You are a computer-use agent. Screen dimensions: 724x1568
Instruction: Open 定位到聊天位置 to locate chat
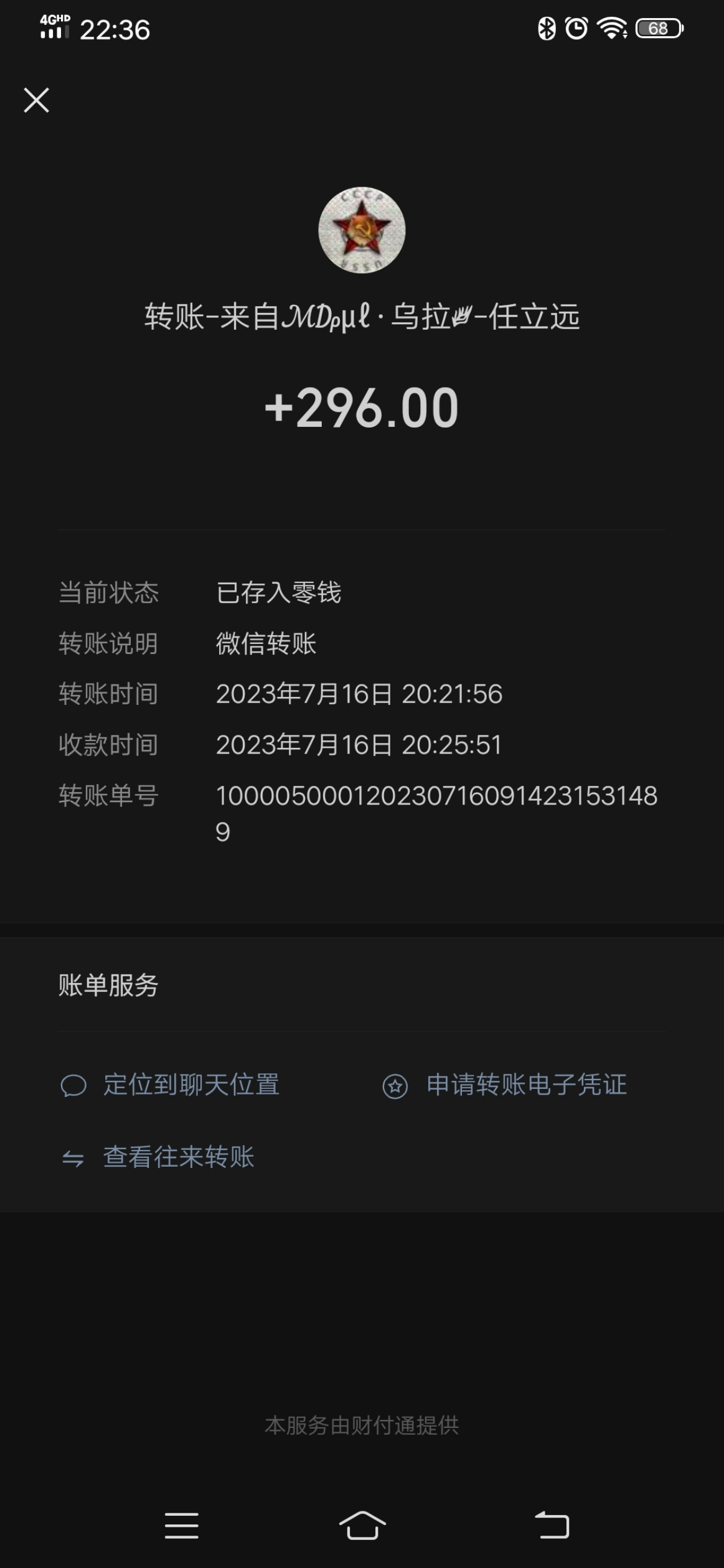point(170,1085)
